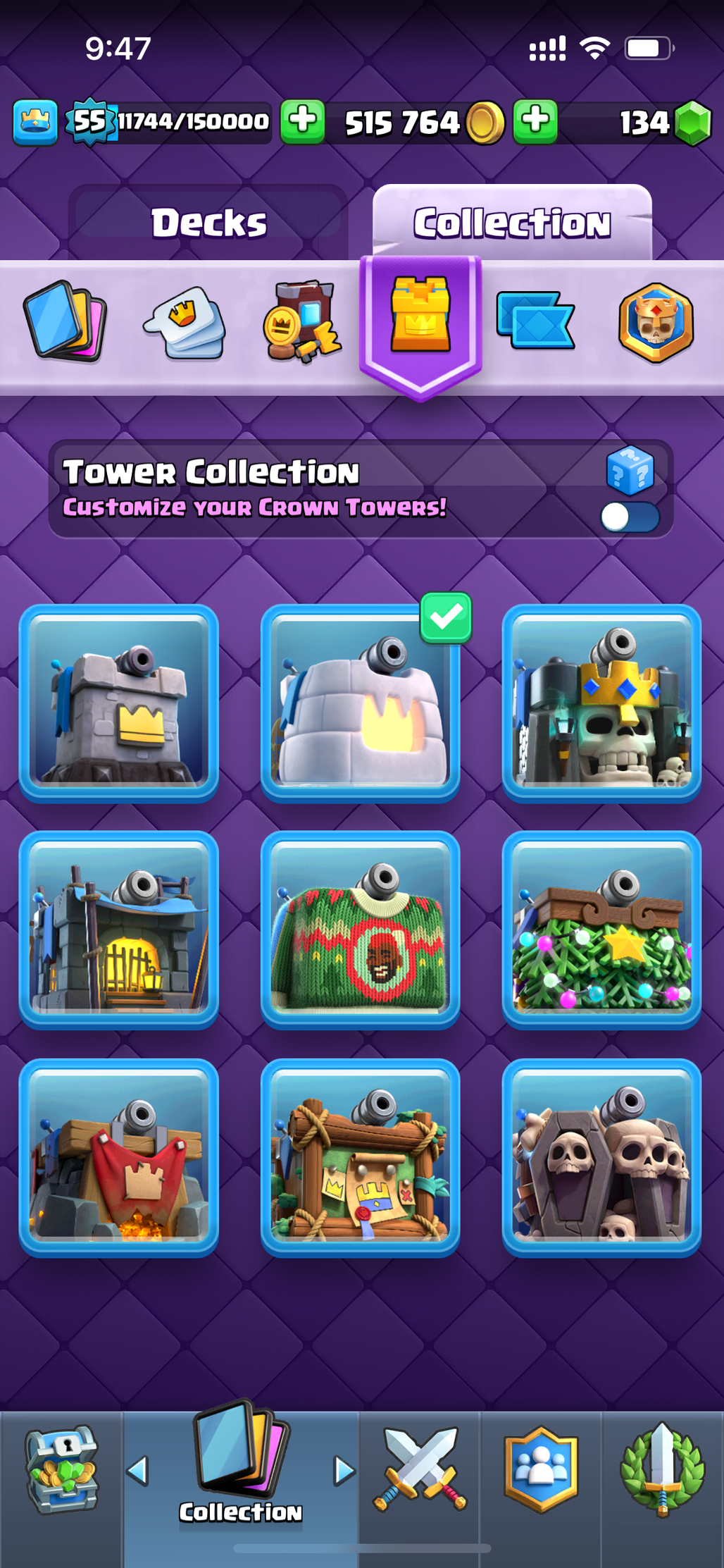
Task: Open the player profile crown icon
Action: pyautogui.click(x=35, y=123)
